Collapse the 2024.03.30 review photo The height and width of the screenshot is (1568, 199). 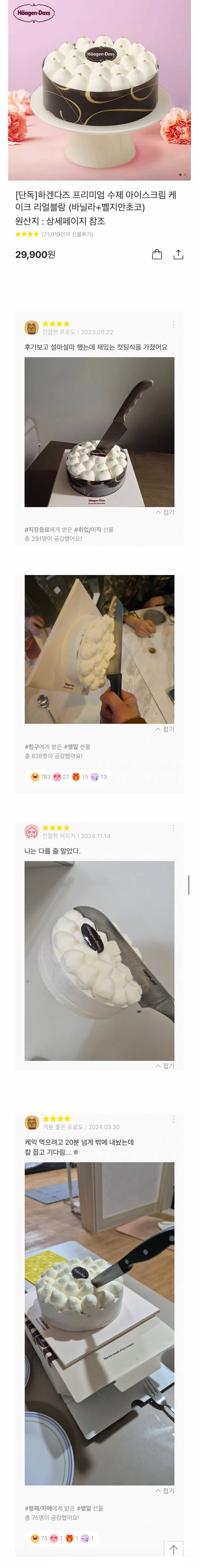165,1491
